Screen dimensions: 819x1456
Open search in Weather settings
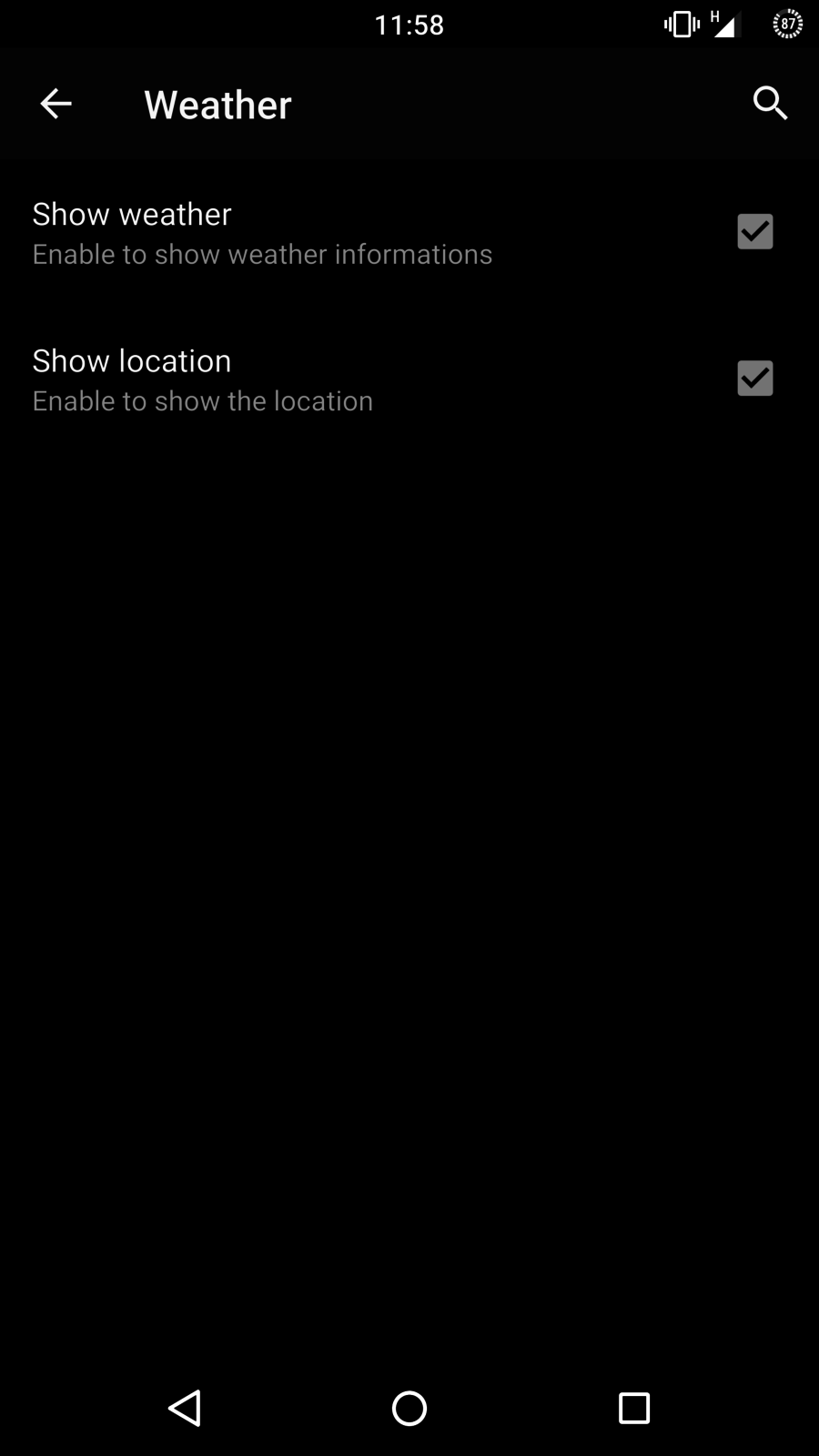pyautogui.click(x=770, y=104)
